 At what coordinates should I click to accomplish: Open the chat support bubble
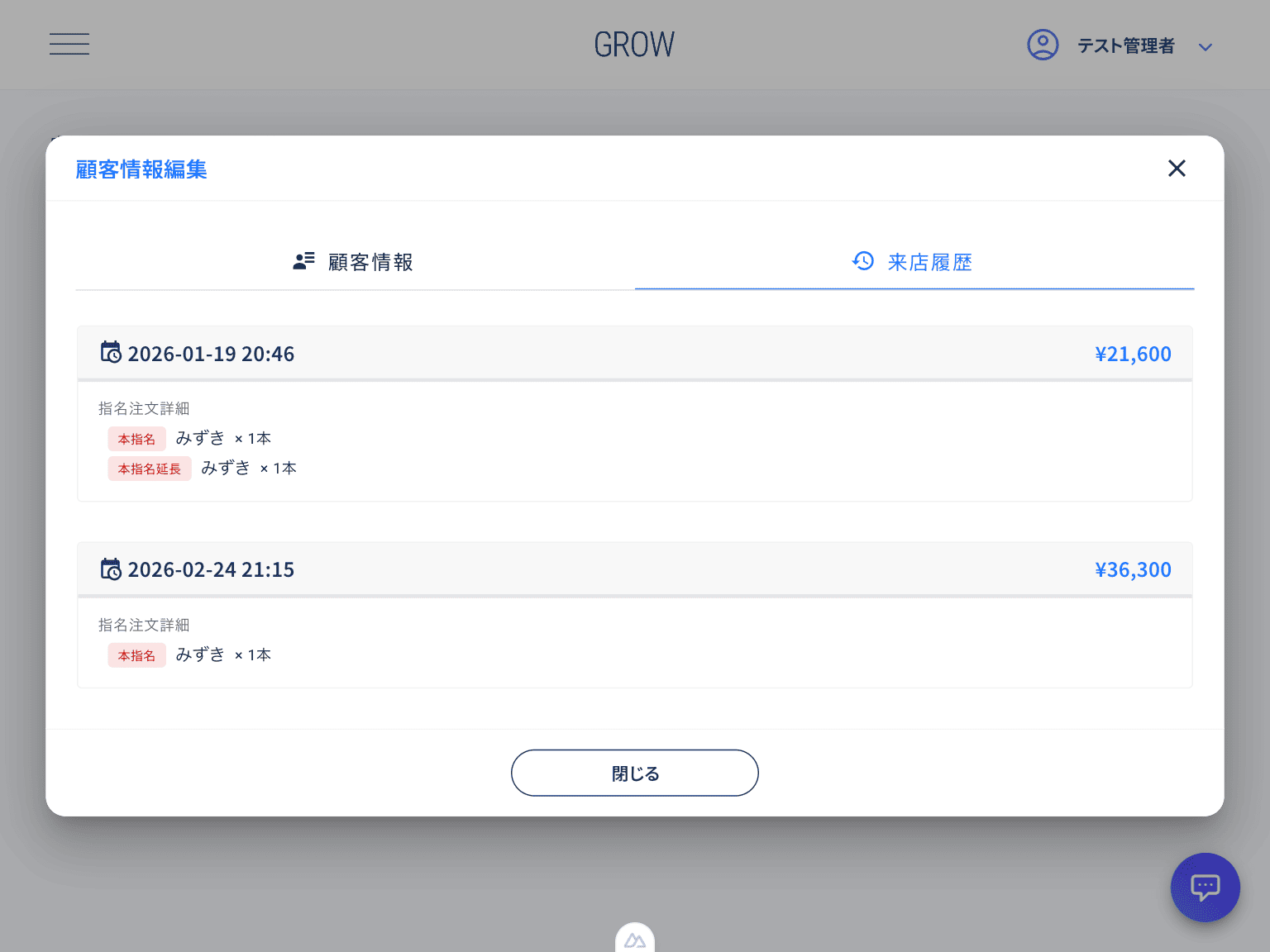(x=1205, y=888)
